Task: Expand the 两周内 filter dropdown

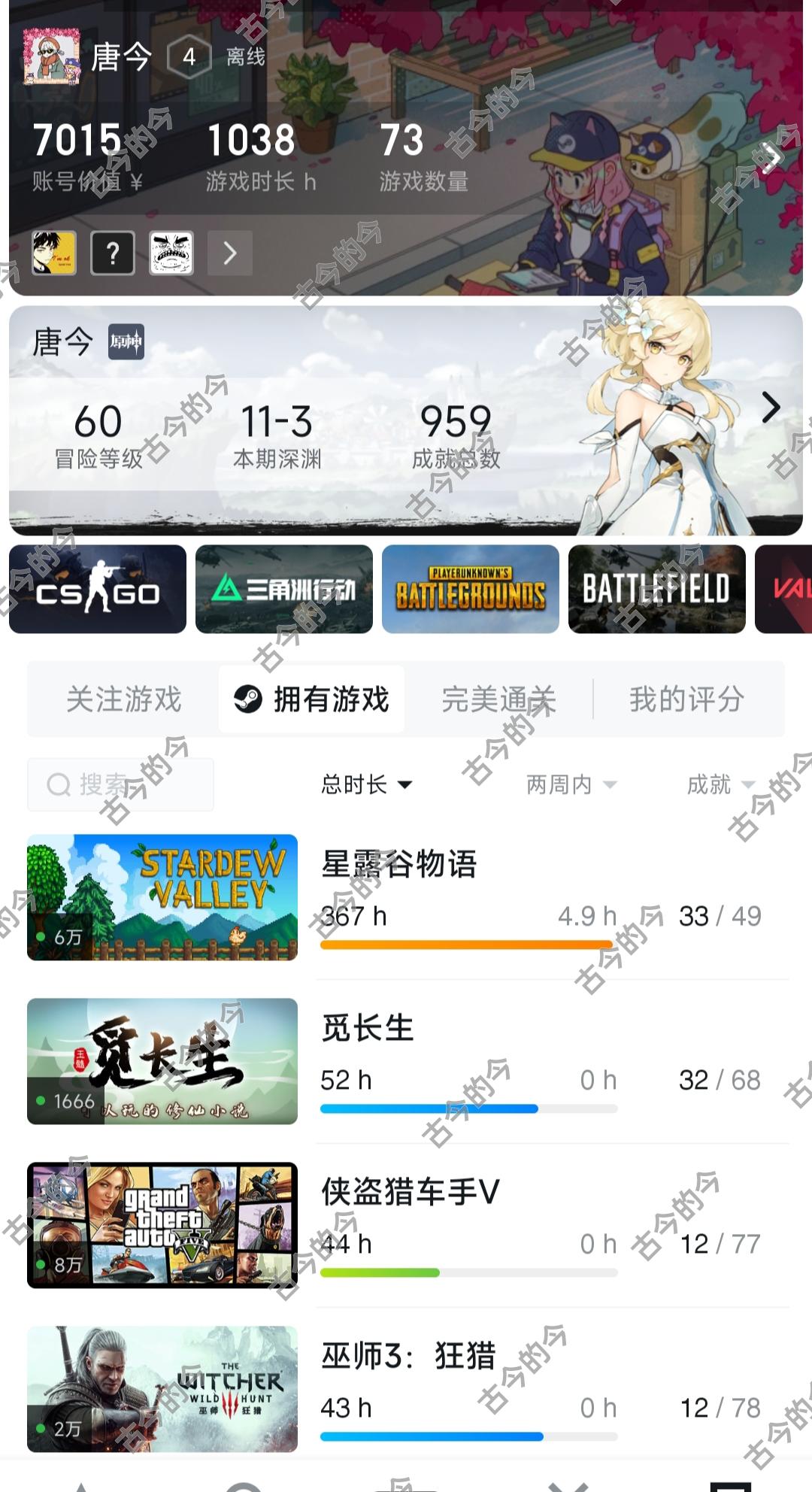Action: pyautogui.click(x=569, y=784)
